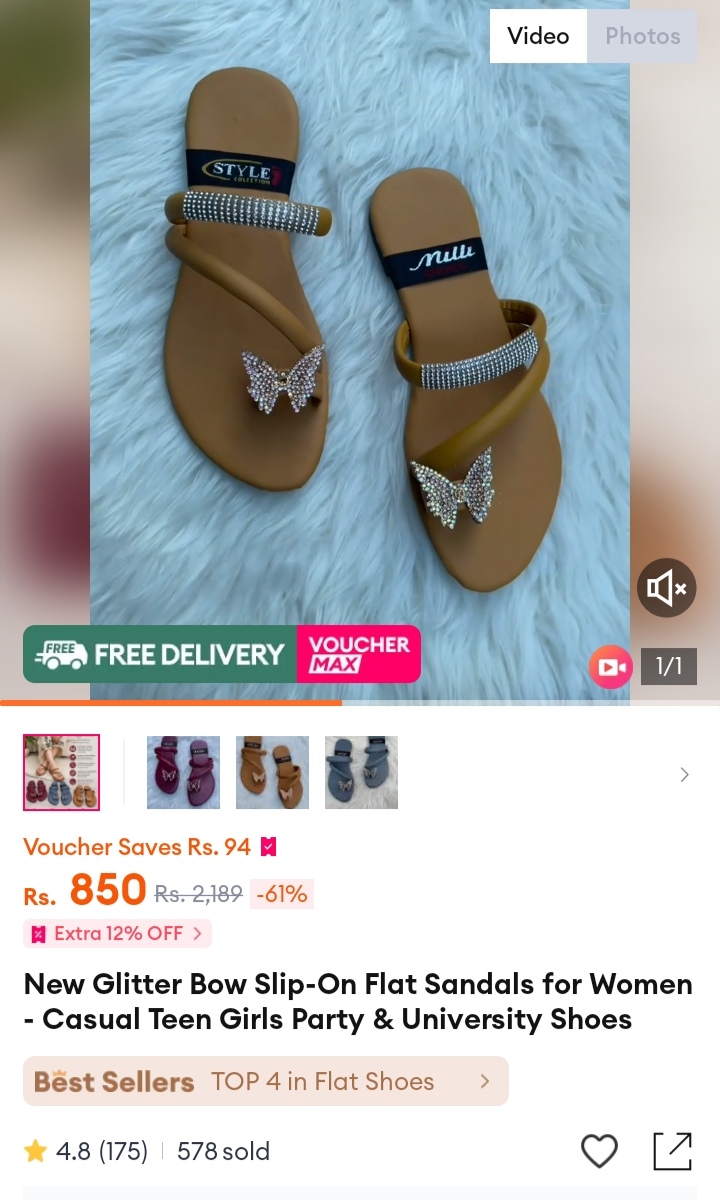Show more thumbnails with the arrow
Viewport: 720px width, 1200px height.
point(684,774)
